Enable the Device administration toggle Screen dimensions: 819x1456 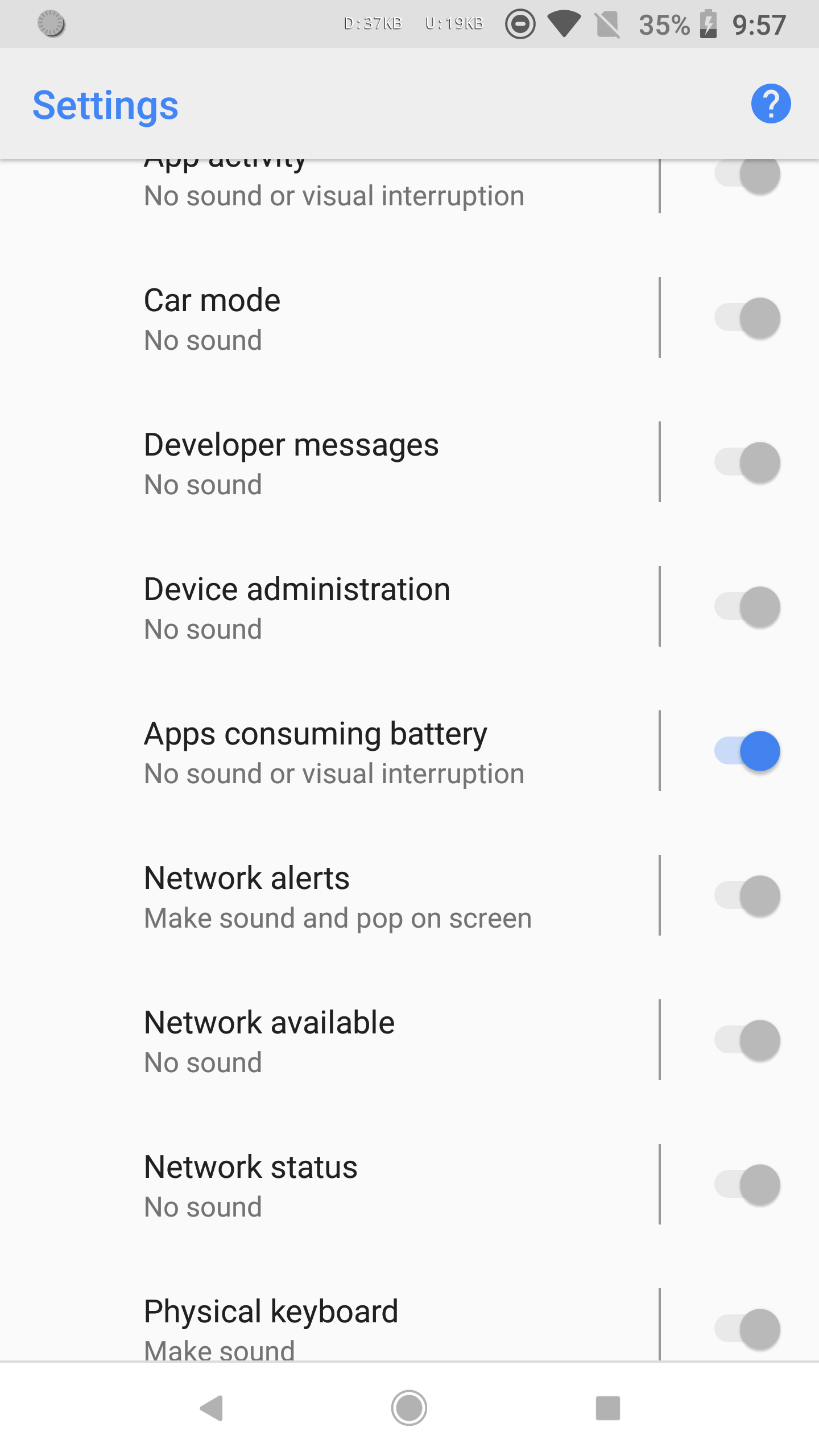748,607
